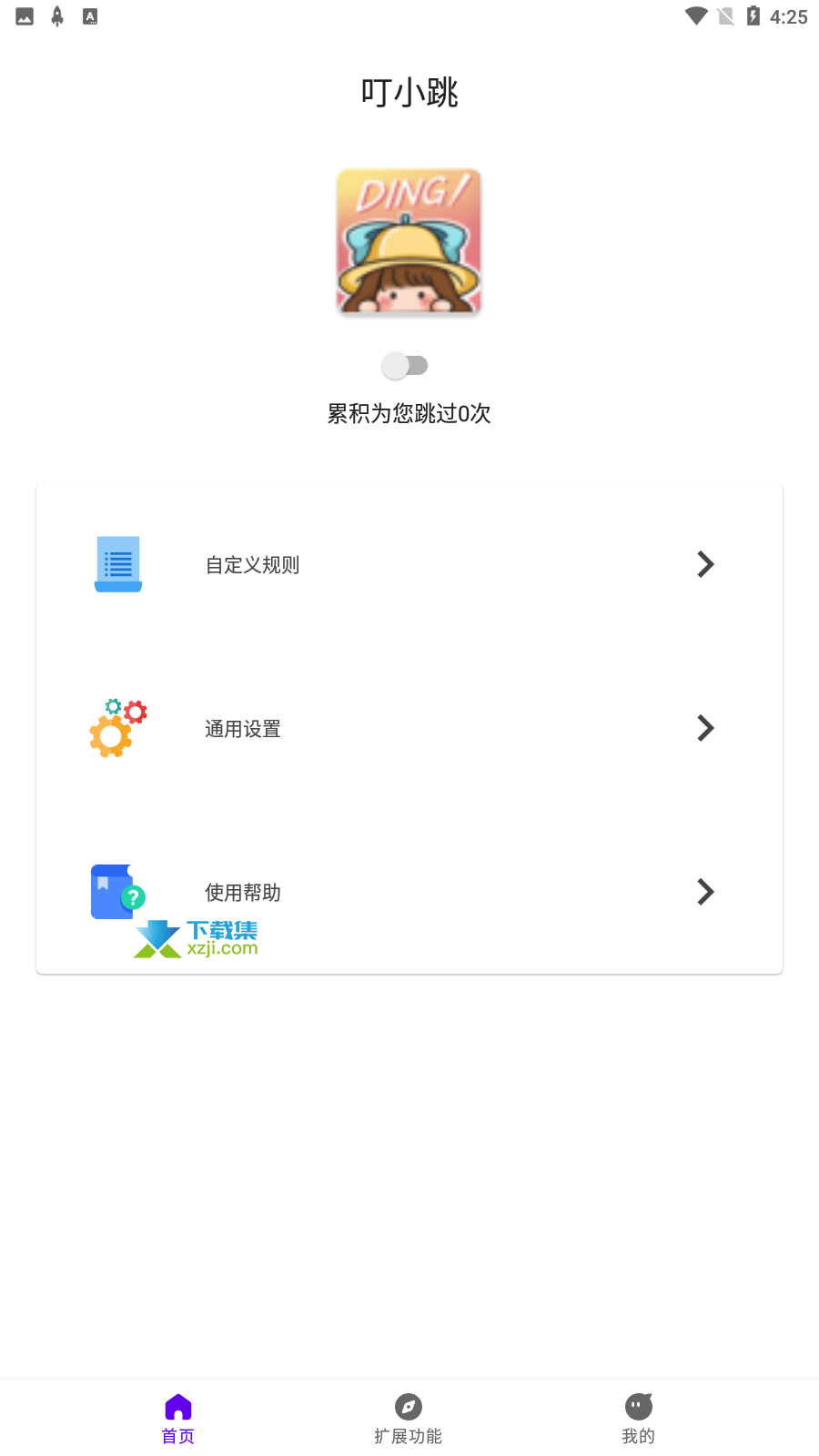Switch to the 扩展功能 tab
819x1456 pixels.
pyautogui.click(x=409, y=1419)
